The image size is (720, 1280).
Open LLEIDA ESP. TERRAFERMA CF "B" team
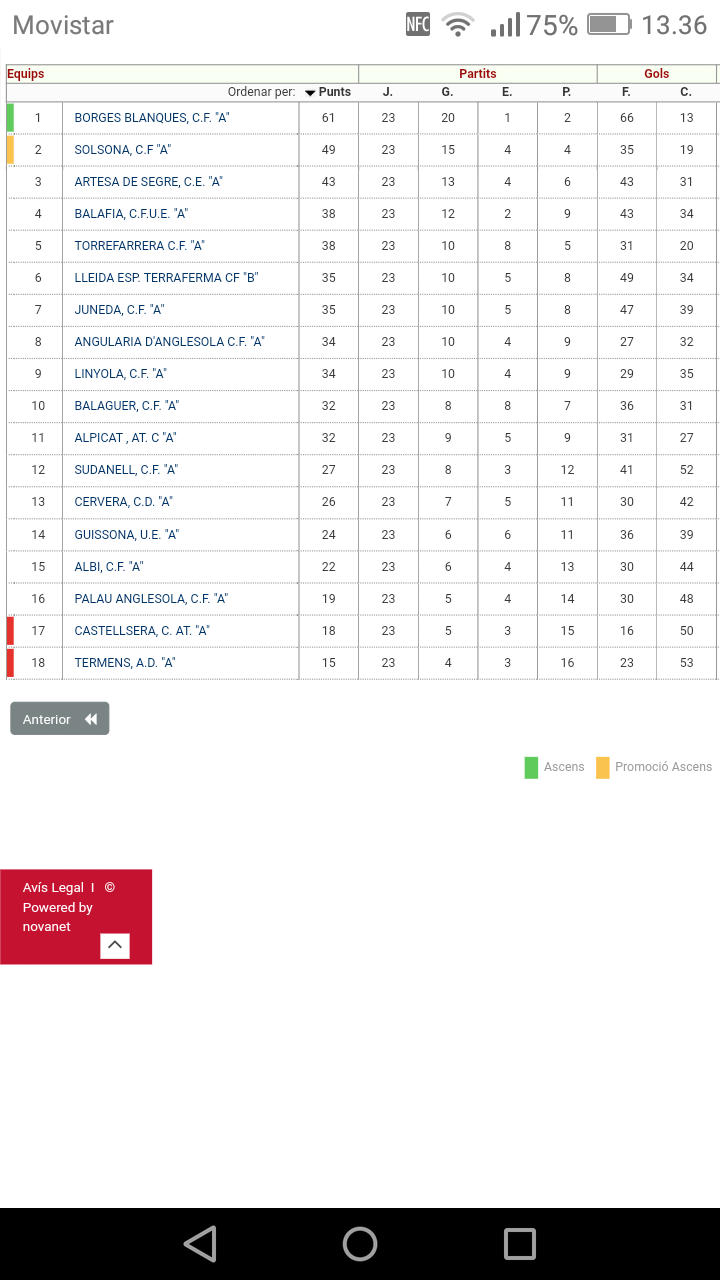pyautogui.click(x=166, y=278)
